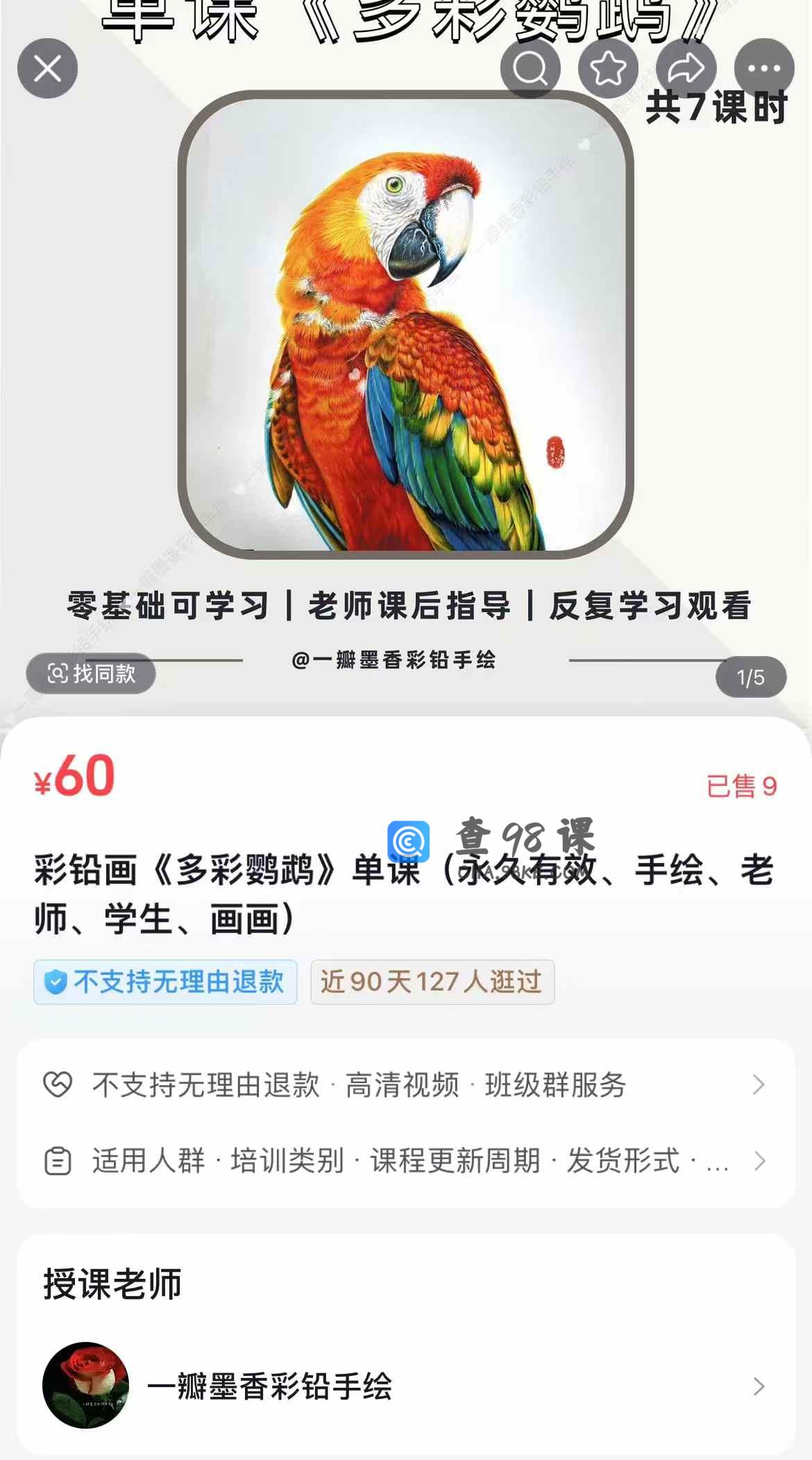Add this course to favorites
This screenshot has height=1460, width=812.
coord(608,68)
